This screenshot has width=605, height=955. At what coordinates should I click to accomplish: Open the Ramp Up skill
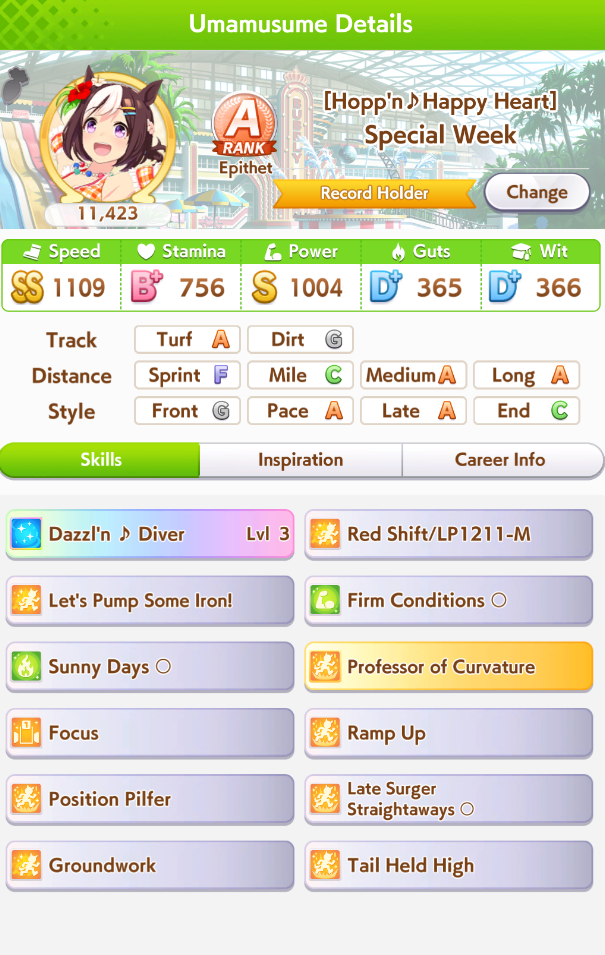pos(448,733)
